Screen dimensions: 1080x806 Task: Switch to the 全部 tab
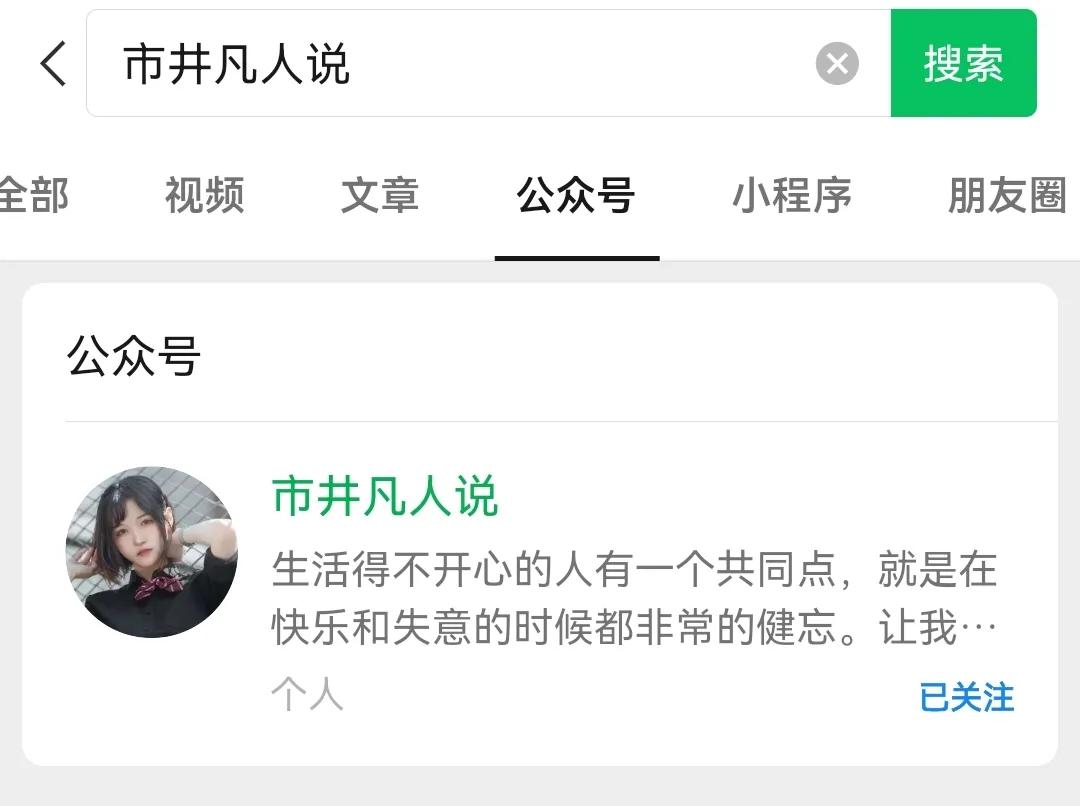(x=32, y=195)
